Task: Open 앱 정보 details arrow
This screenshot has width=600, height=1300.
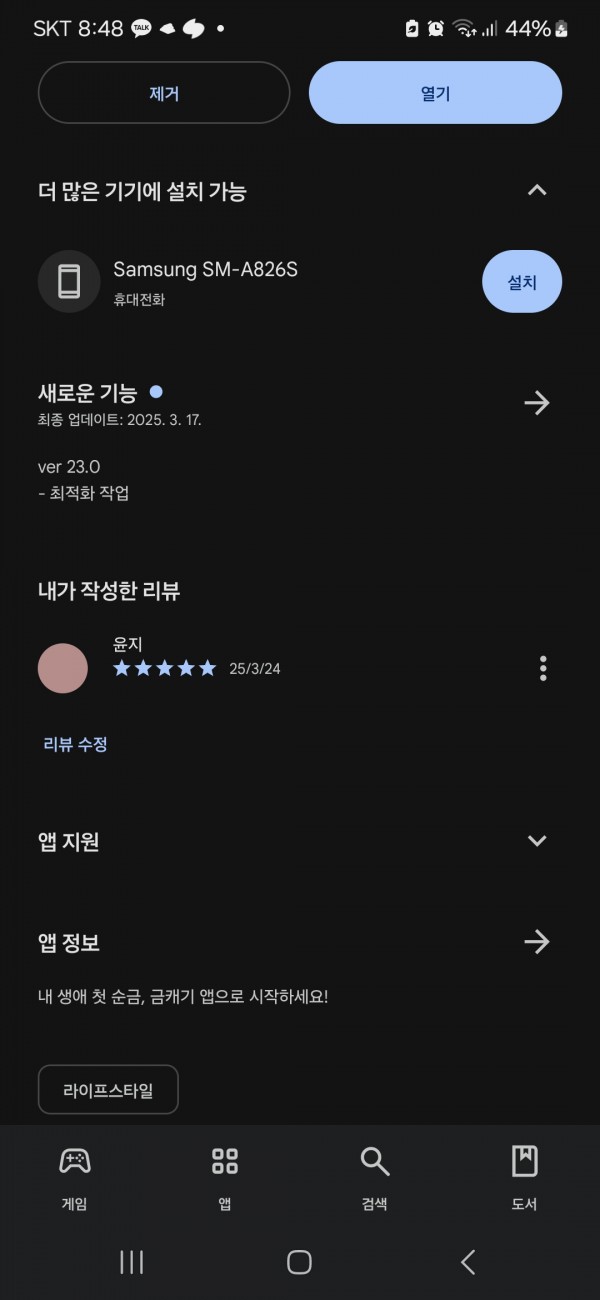Action: tap(537, 941)
